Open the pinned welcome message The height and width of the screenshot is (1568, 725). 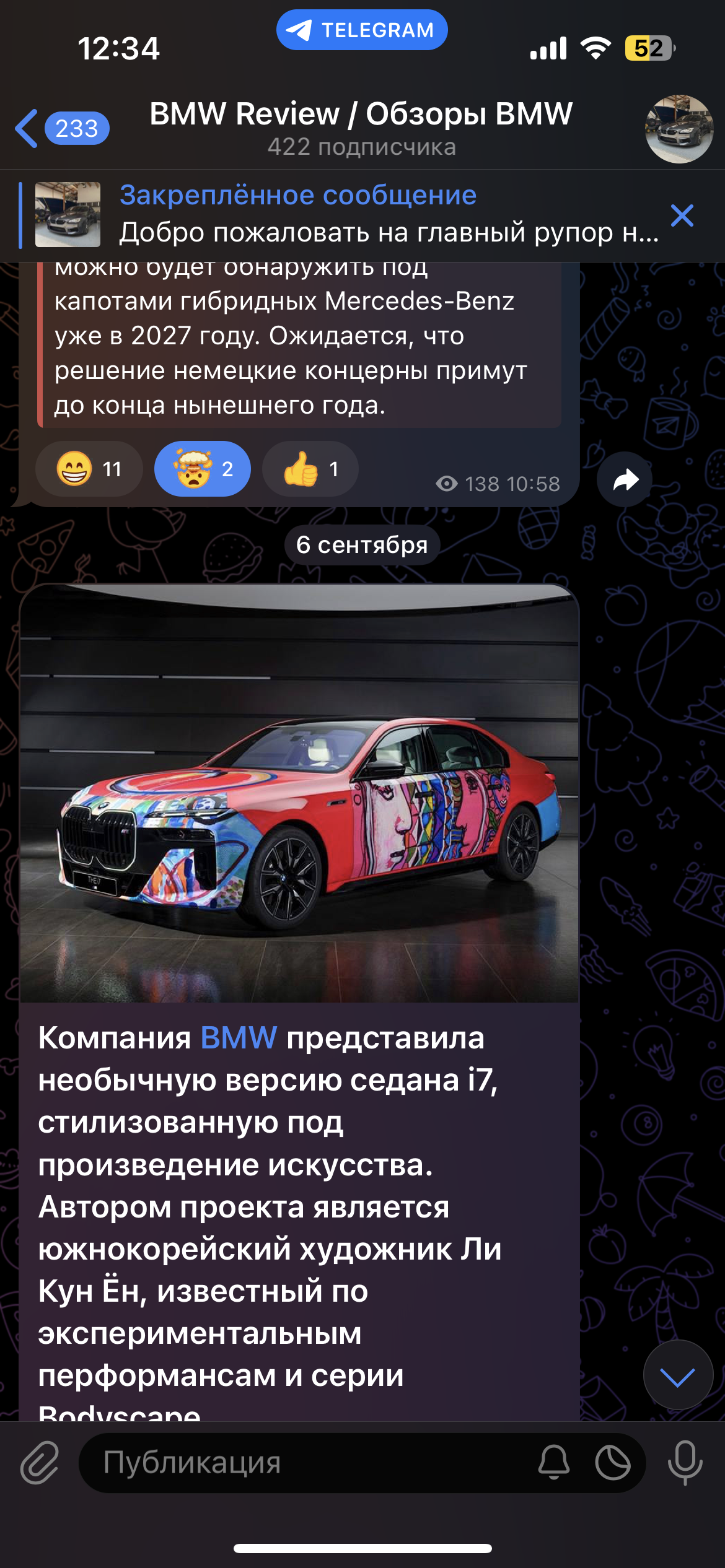click(347, 215)
